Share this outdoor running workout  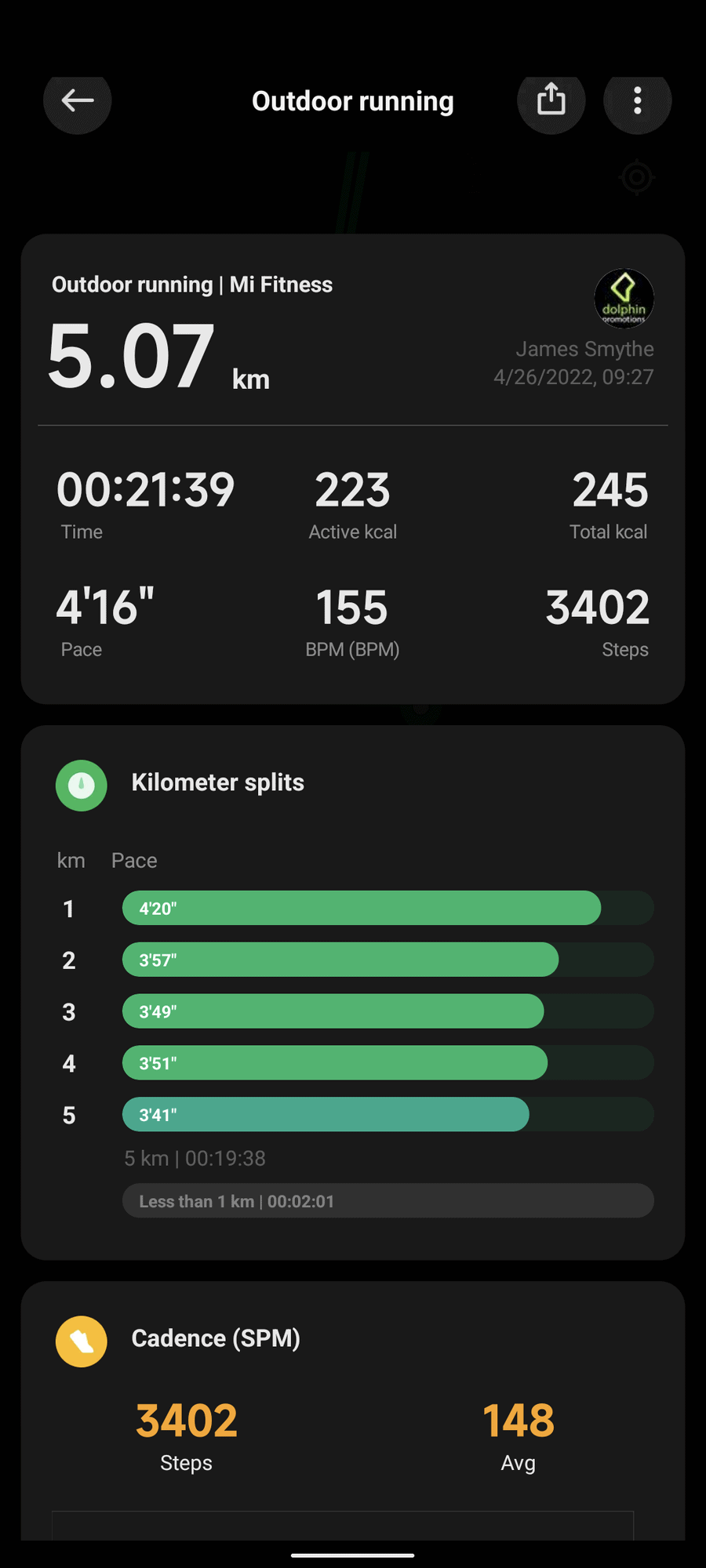pyautogui.click(x=551, y=100)
